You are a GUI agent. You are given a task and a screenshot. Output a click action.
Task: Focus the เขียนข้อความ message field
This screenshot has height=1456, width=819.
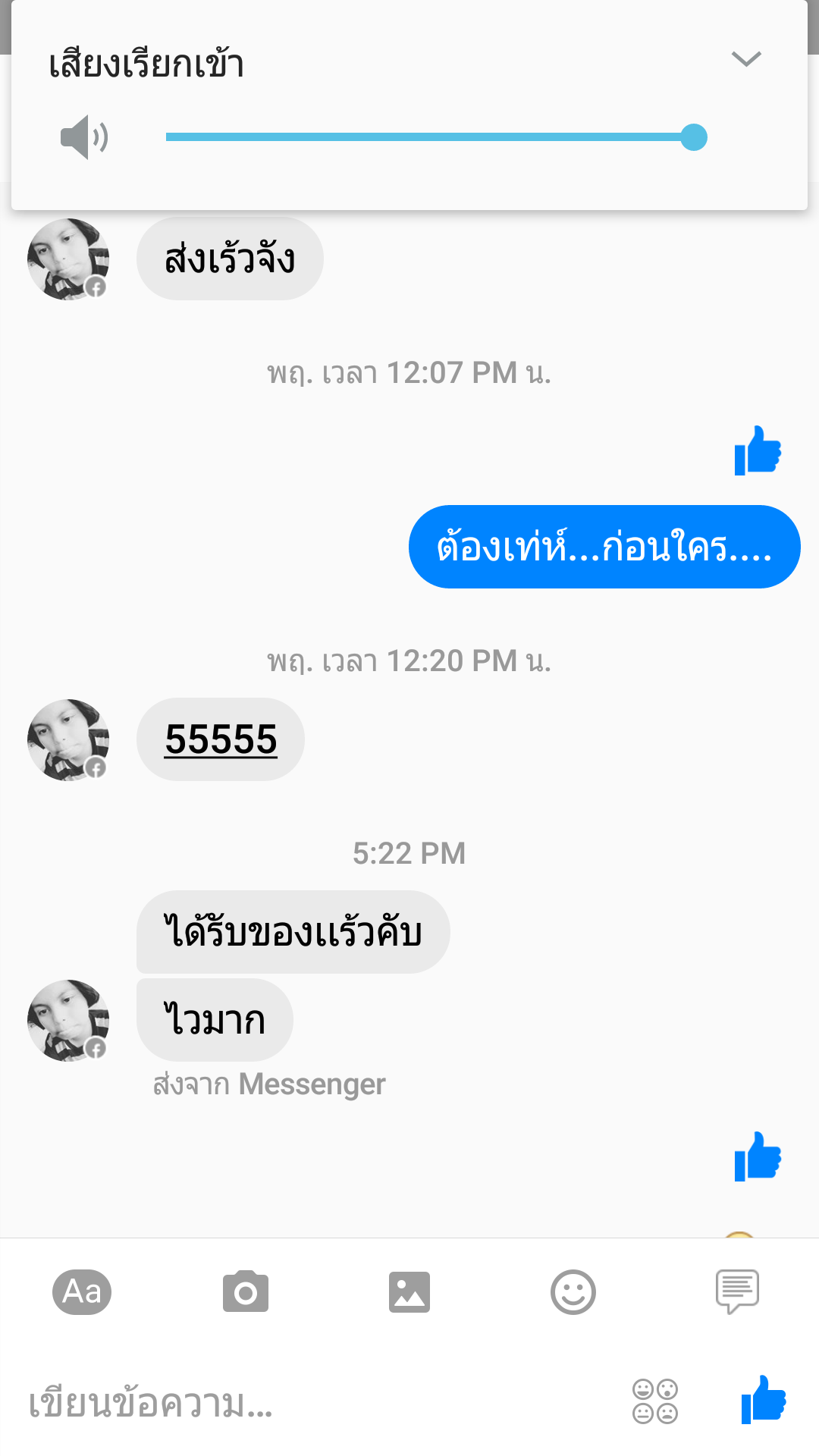pos(303,1403)
